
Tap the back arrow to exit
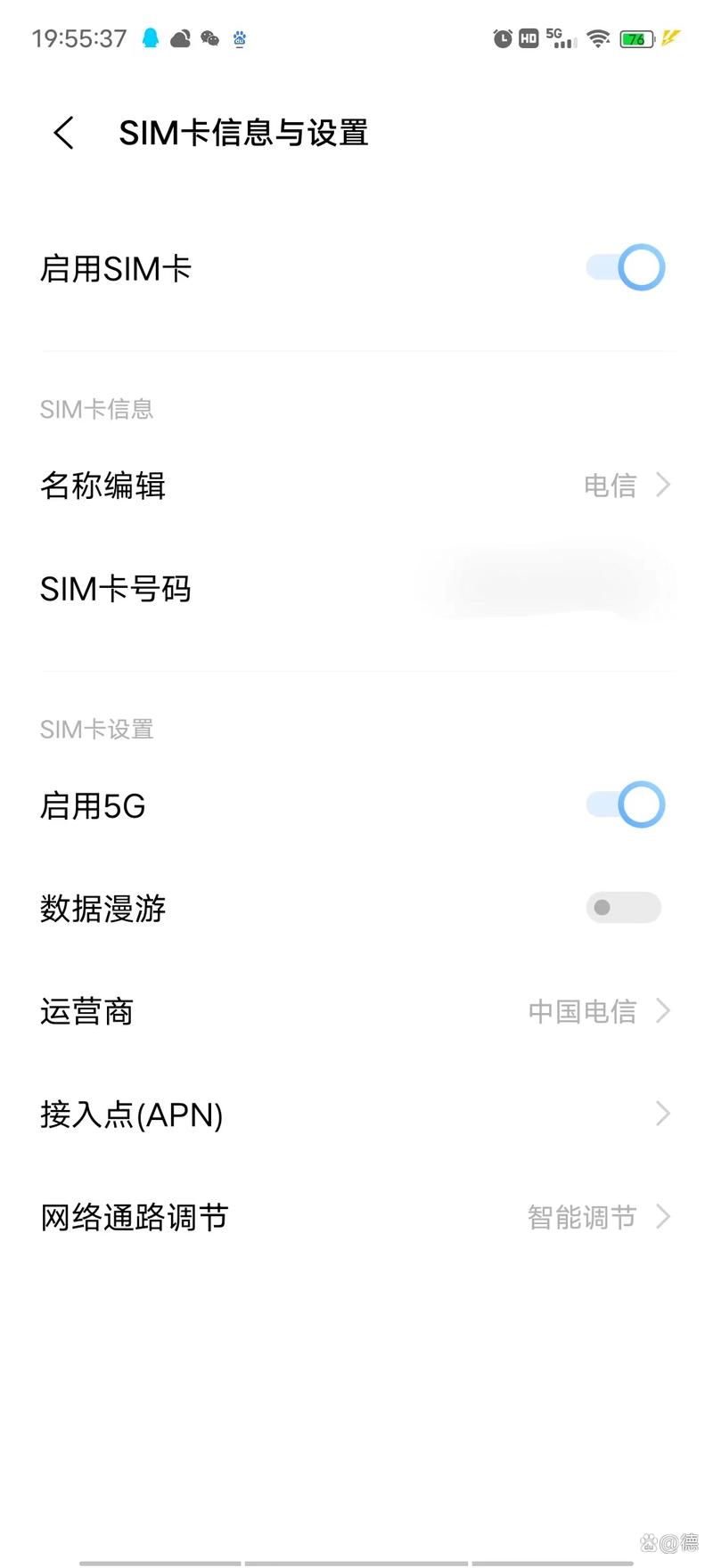(61, 132)
